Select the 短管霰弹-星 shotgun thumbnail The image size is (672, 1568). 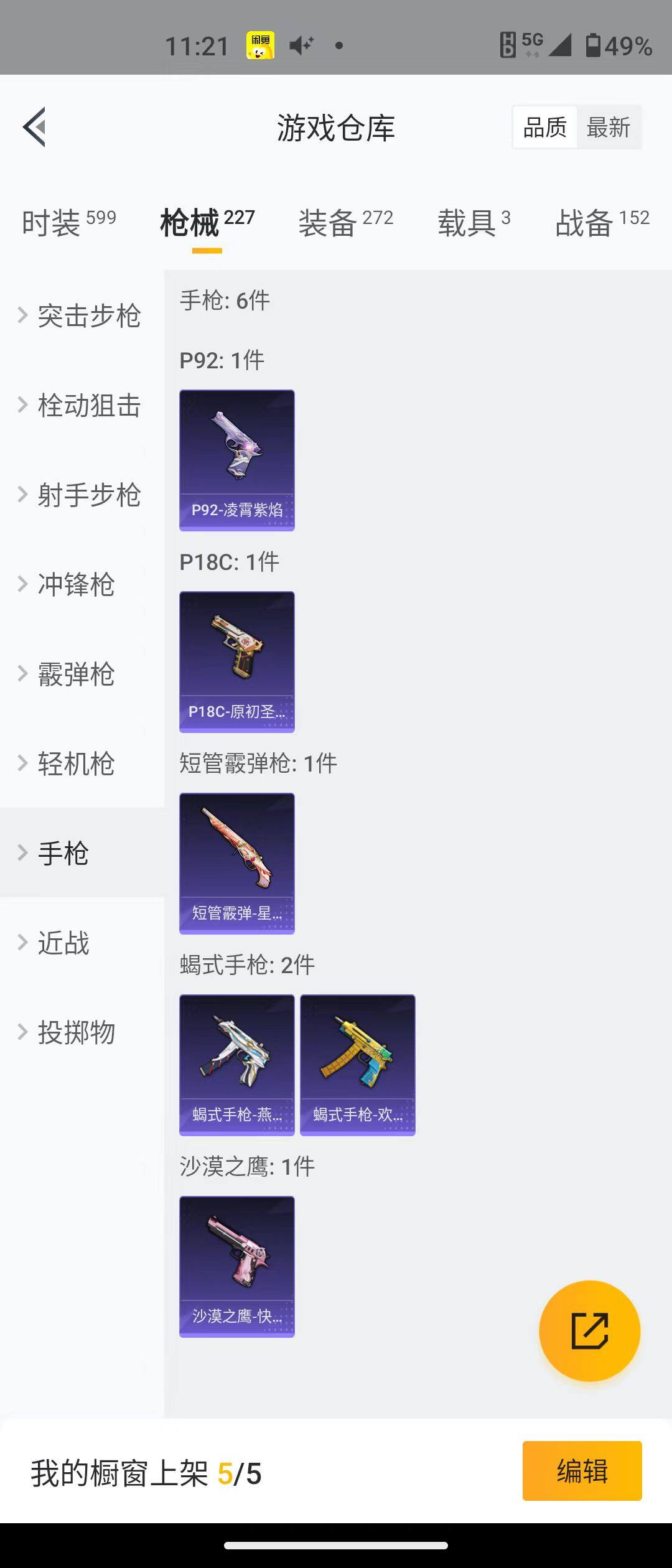click(x=236, y=863)
